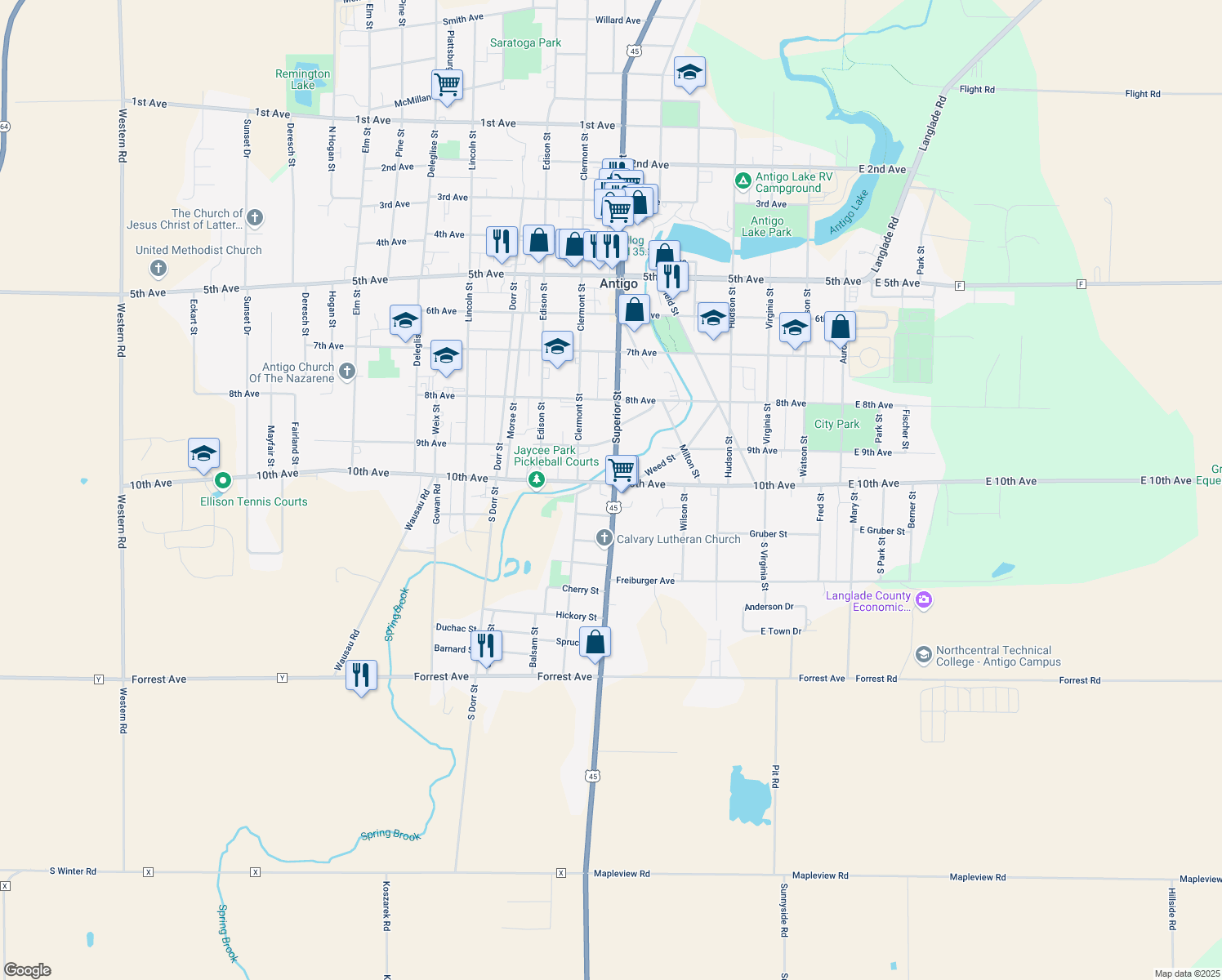This screenshot has height=980, width=1222.
Task: Tap the restaurant marker near Field St
Action: click(672, 276)
